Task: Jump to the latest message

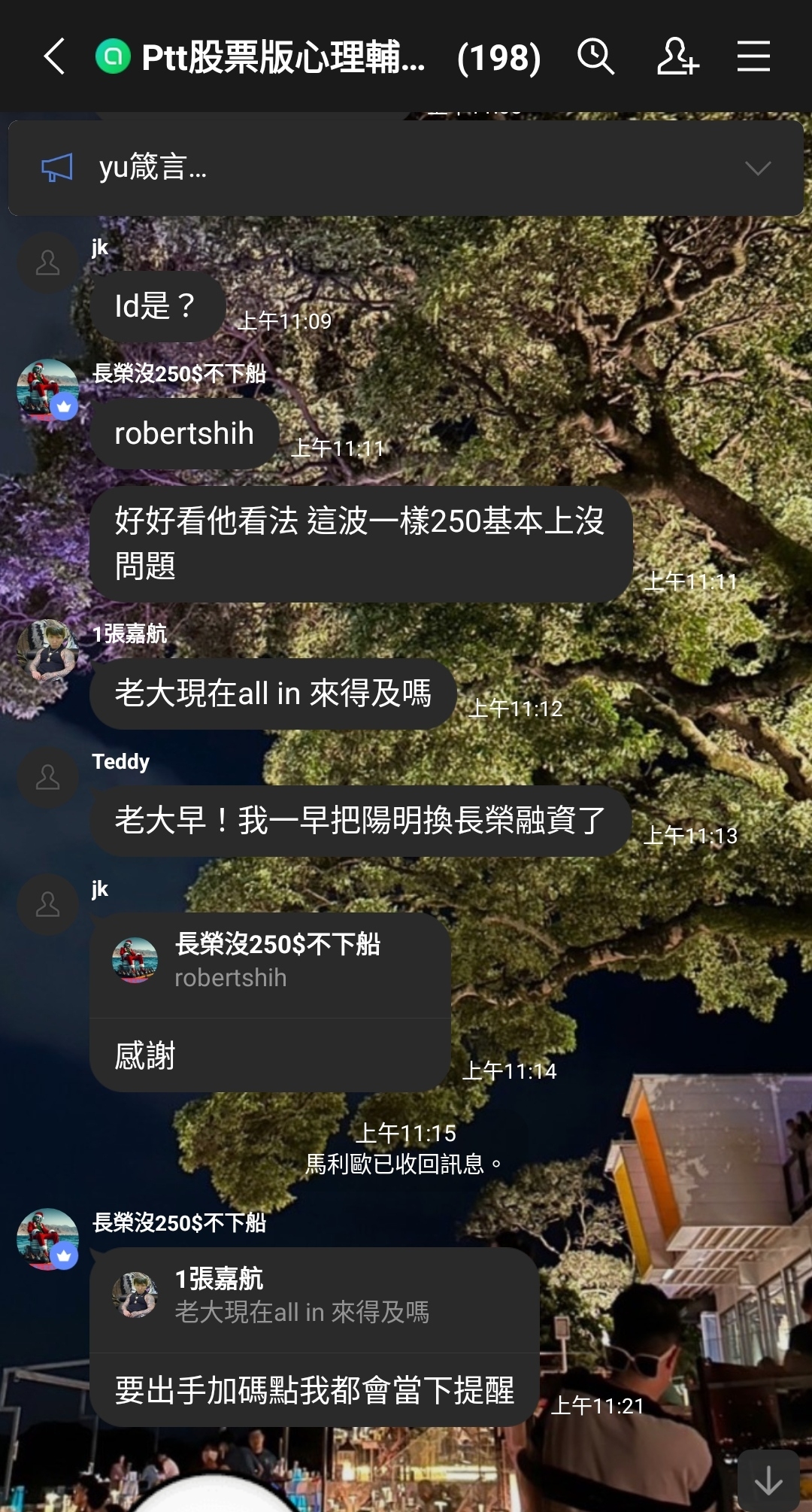Action: [x=768, y=1481]
